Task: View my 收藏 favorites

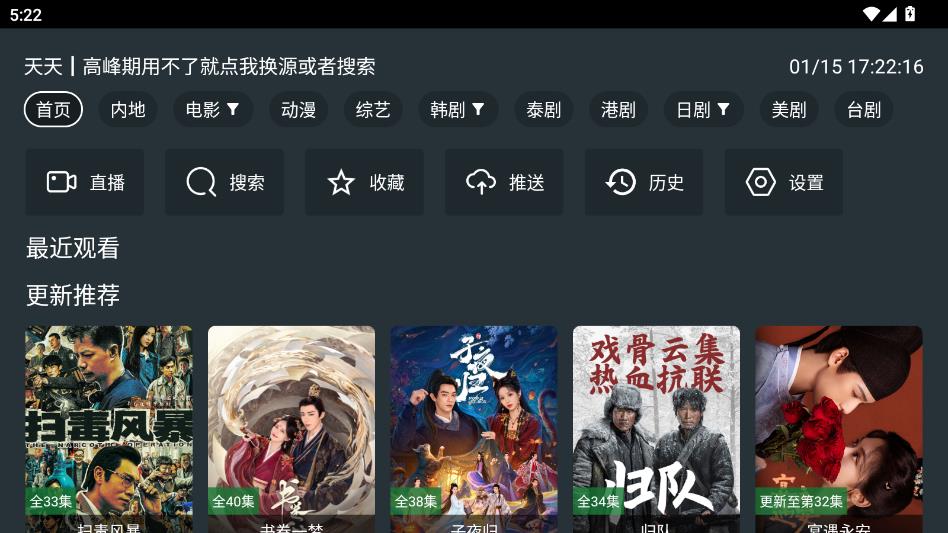Action: click(365, 182)
